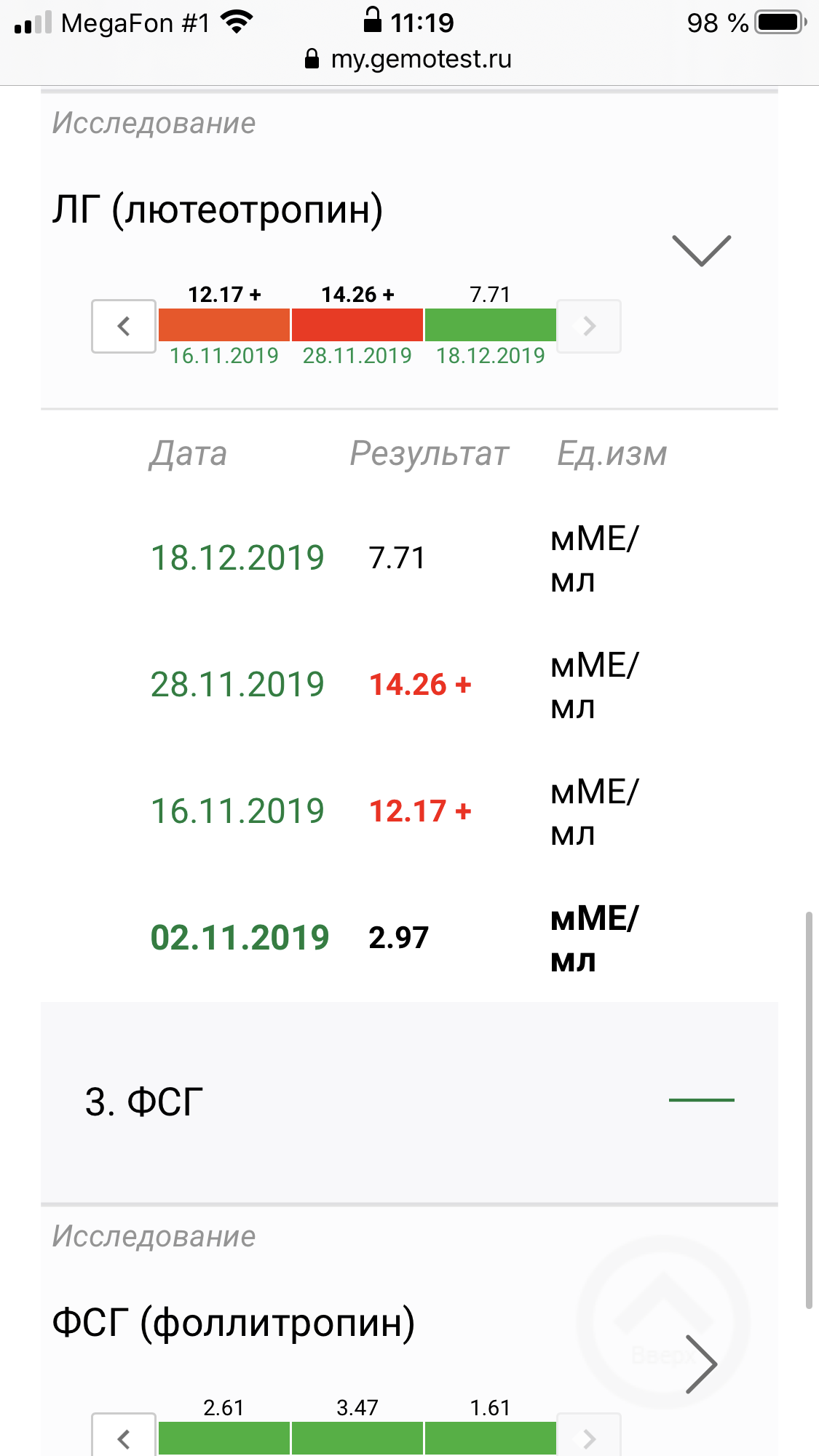Open the 02.11.2019 result date link
Image resolution: width=819 pixels, height=1456 pixels.
point(240,938)
